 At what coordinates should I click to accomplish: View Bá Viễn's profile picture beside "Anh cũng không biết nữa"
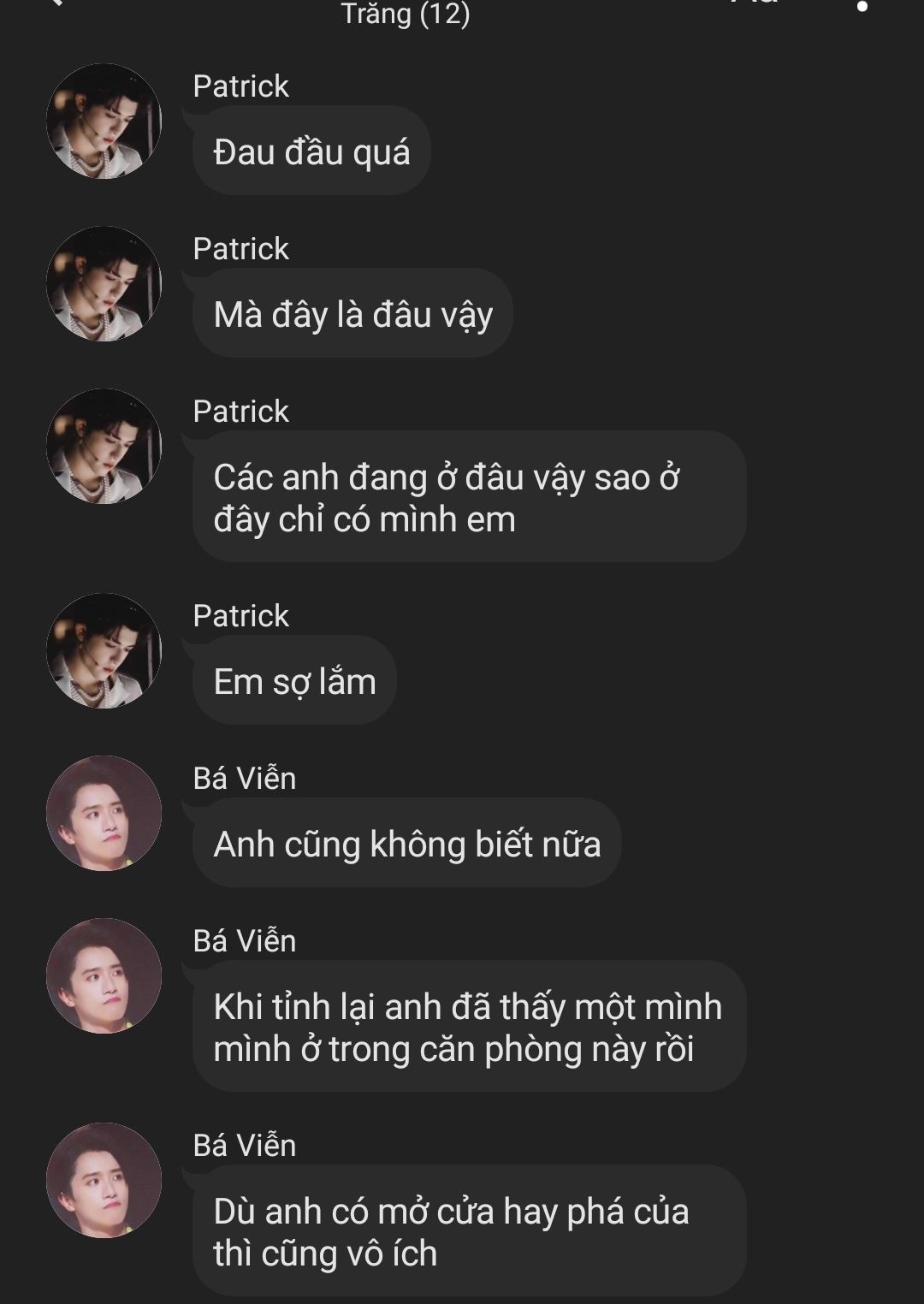coord(104,813)
